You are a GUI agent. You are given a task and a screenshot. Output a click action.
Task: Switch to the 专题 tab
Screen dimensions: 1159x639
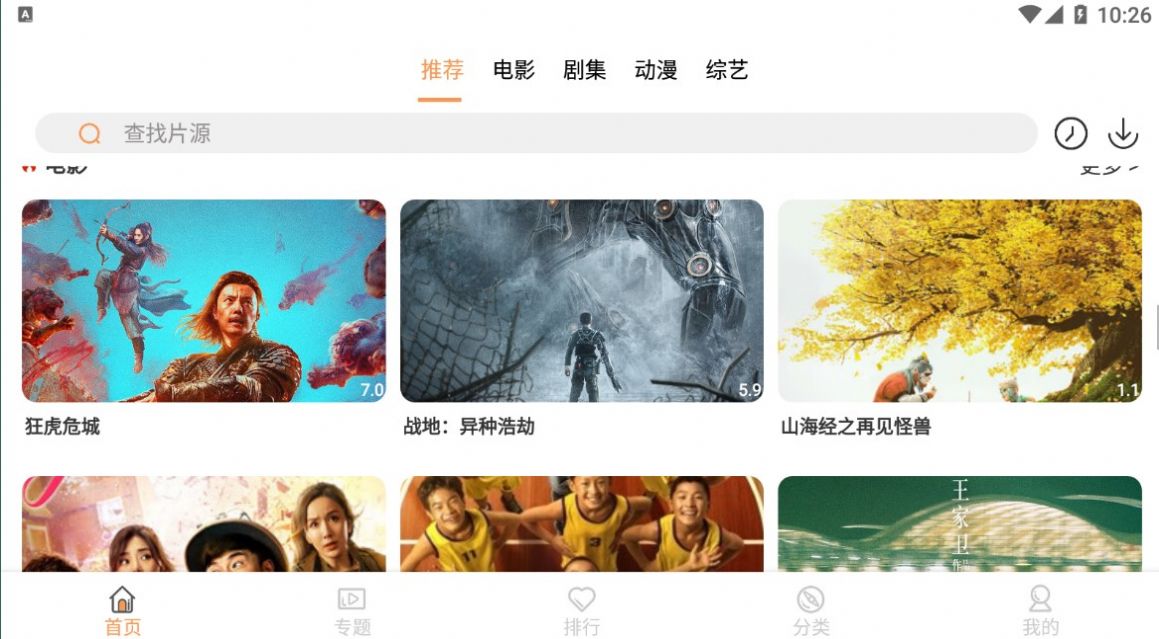point(352,611)
